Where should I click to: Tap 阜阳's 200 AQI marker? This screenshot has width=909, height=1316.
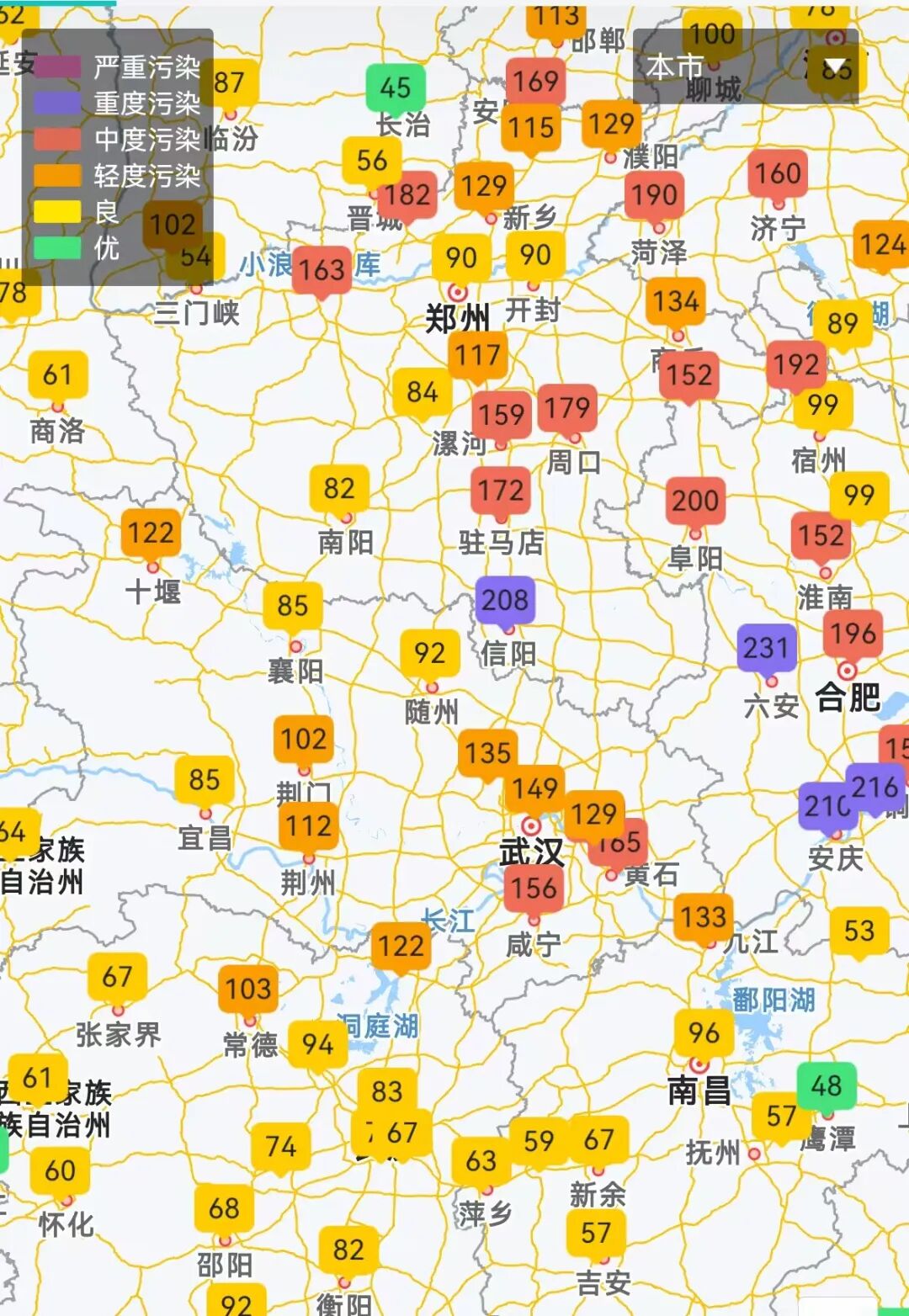[695, 501]
